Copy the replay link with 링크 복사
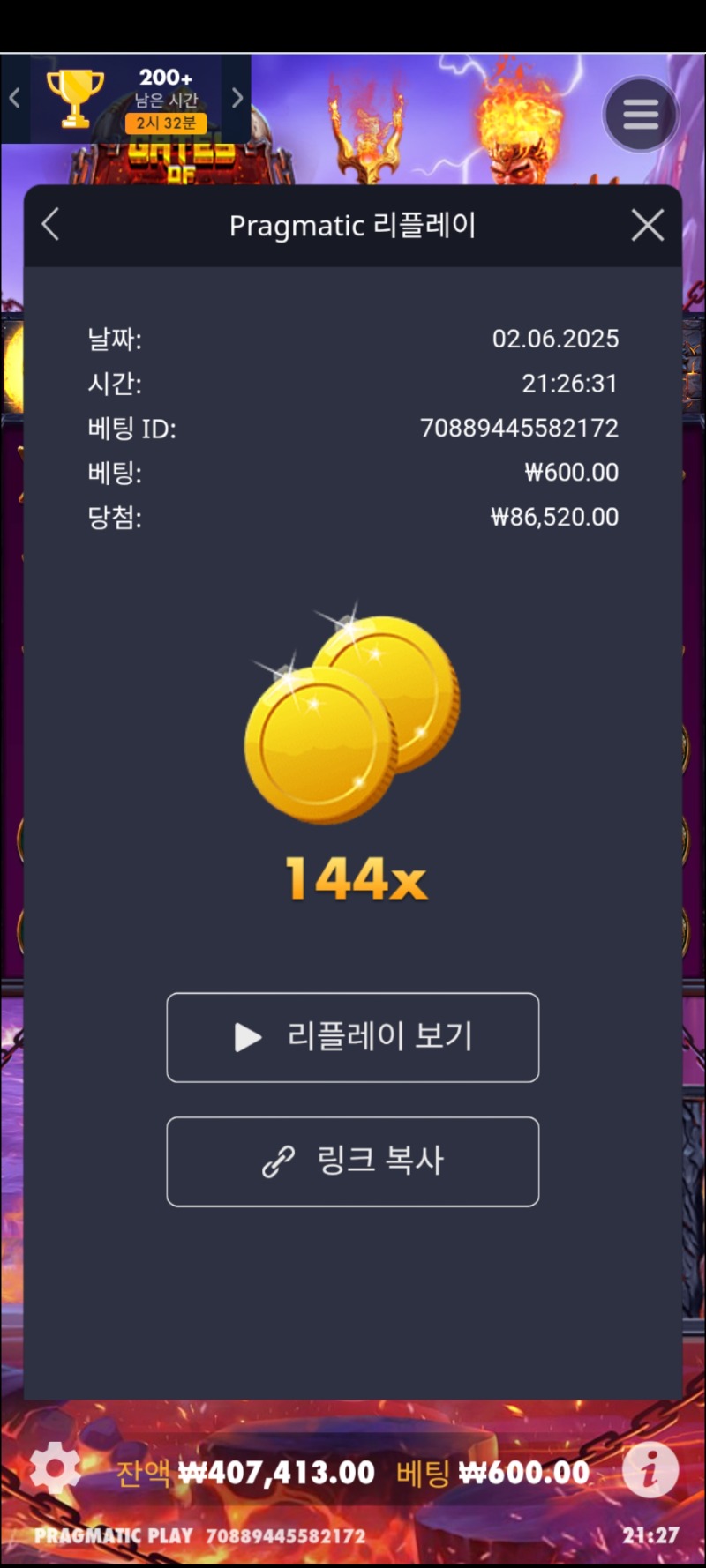Image resolution: width=706 pixels, height=1568 pixels. pyautogui.click(x=352, y=1161)
